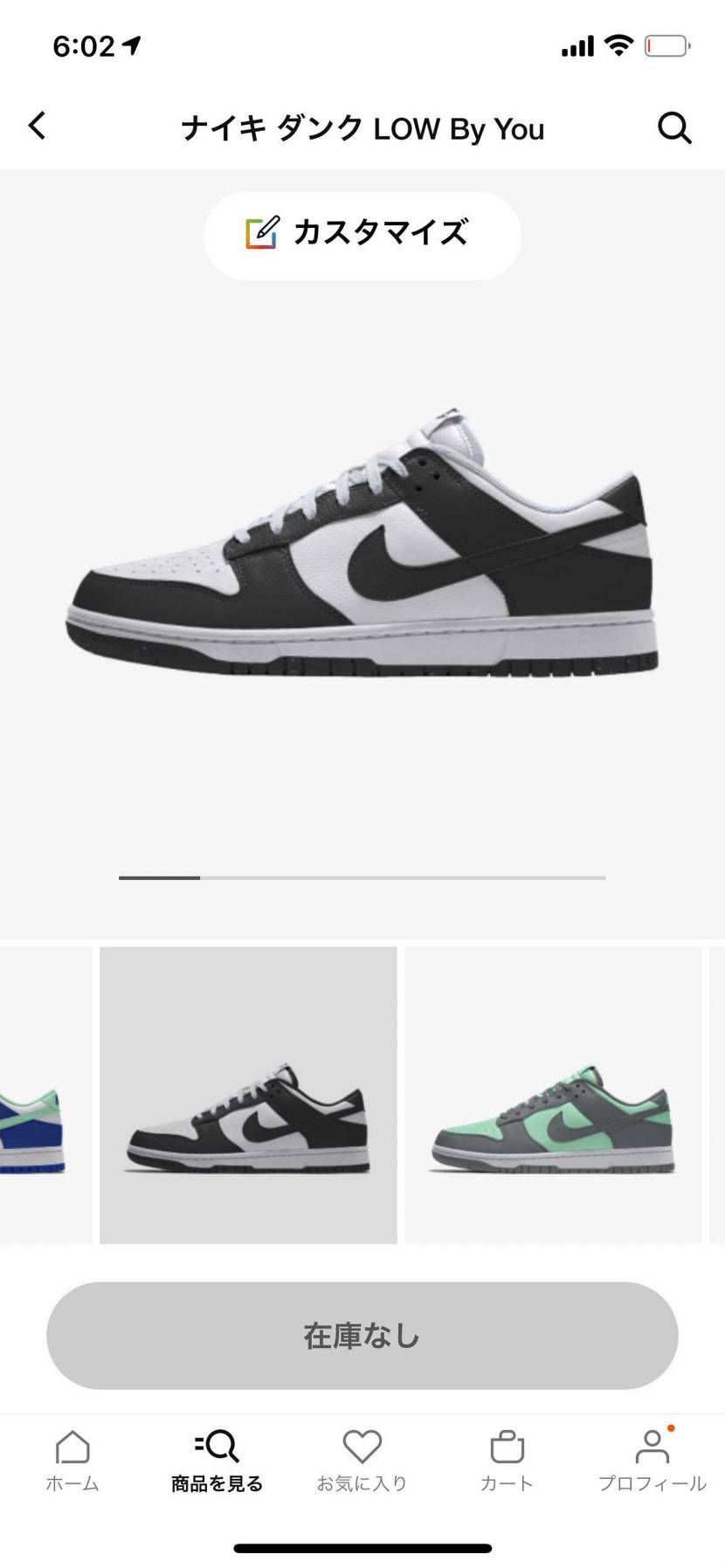The width and height of the screenshot is (725, 1568).
Task: Switch to the ホーム tab
Action: (x=72, y=1461)
